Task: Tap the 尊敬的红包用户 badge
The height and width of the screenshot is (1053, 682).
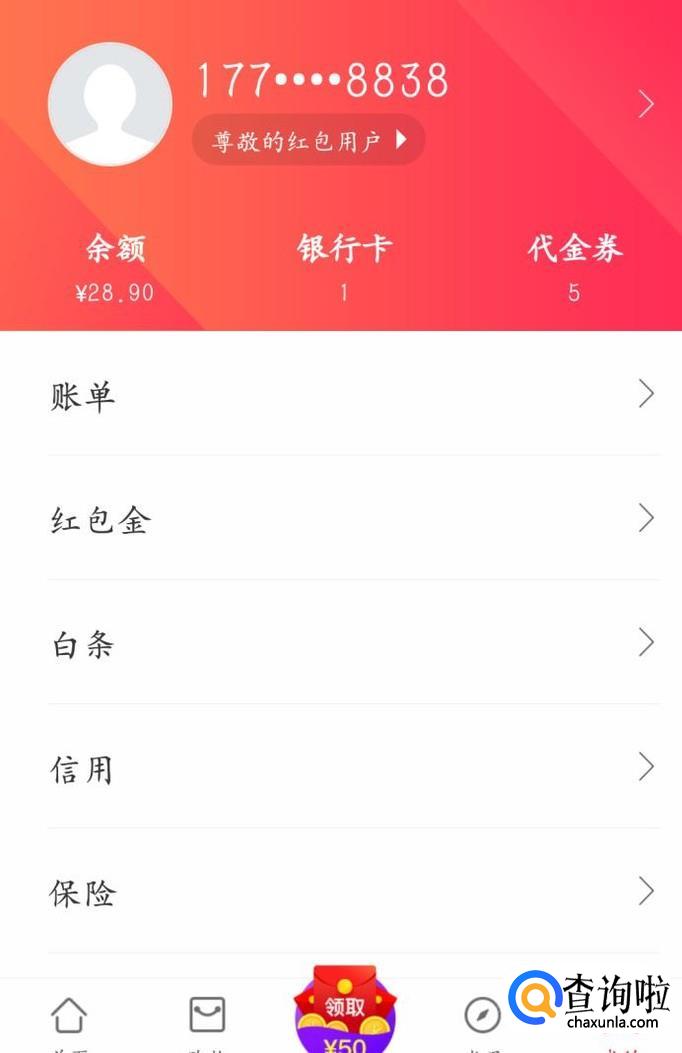Action: coord(308,141)
